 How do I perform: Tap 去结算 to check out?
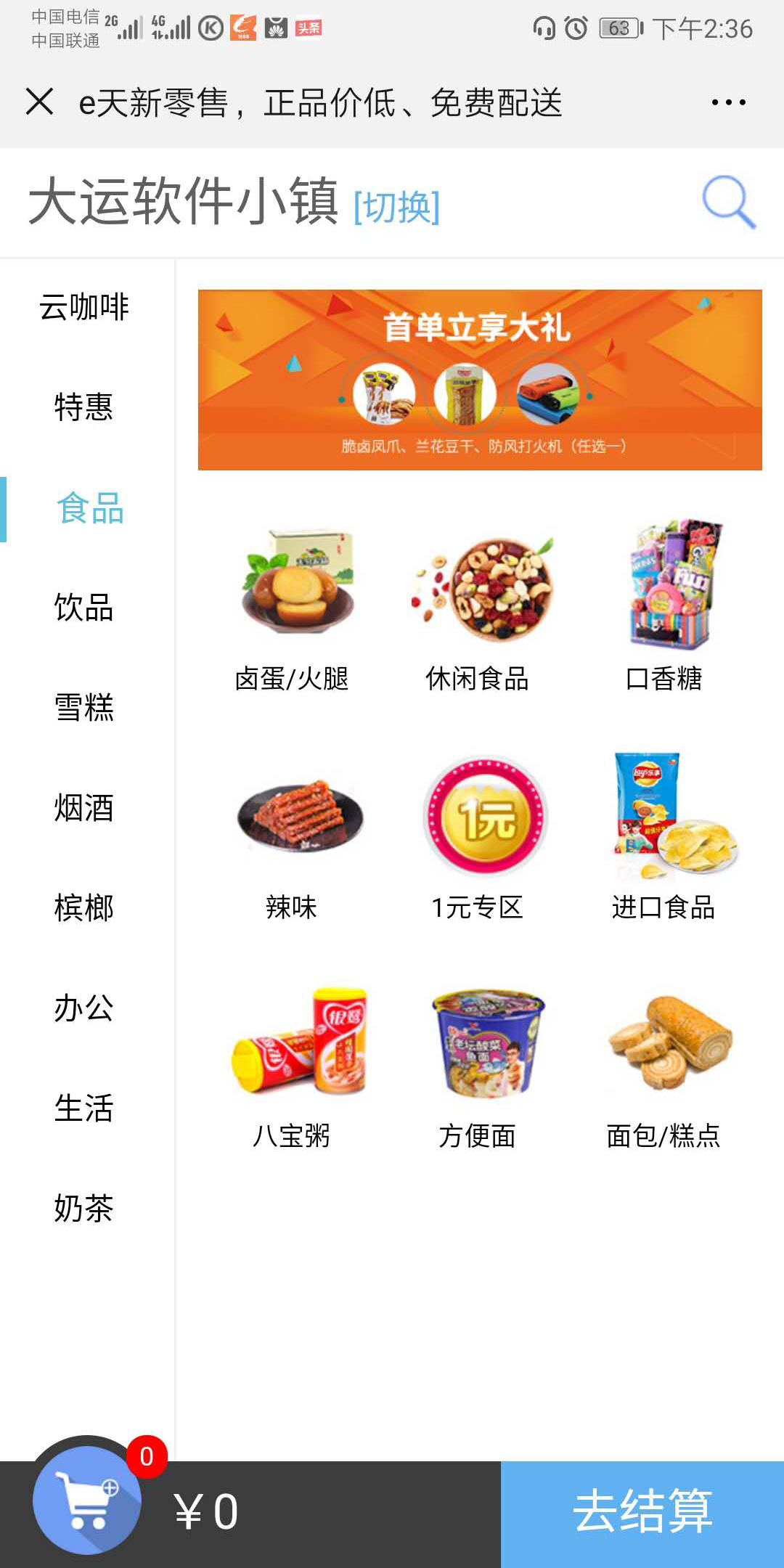pyautogui.click(x=642, y=1514)
